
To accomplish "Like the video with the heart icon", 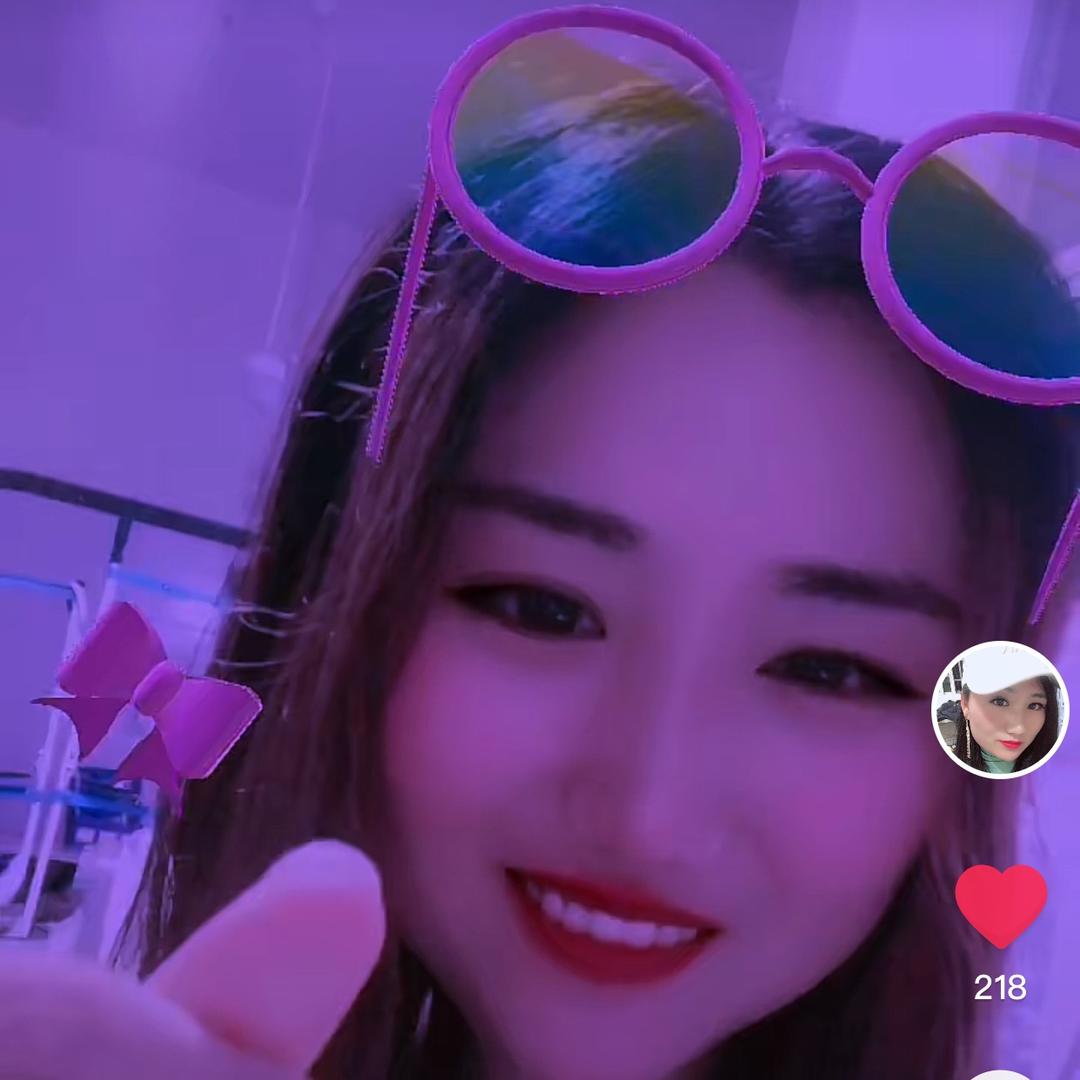I will click(x=1000, y=903).
